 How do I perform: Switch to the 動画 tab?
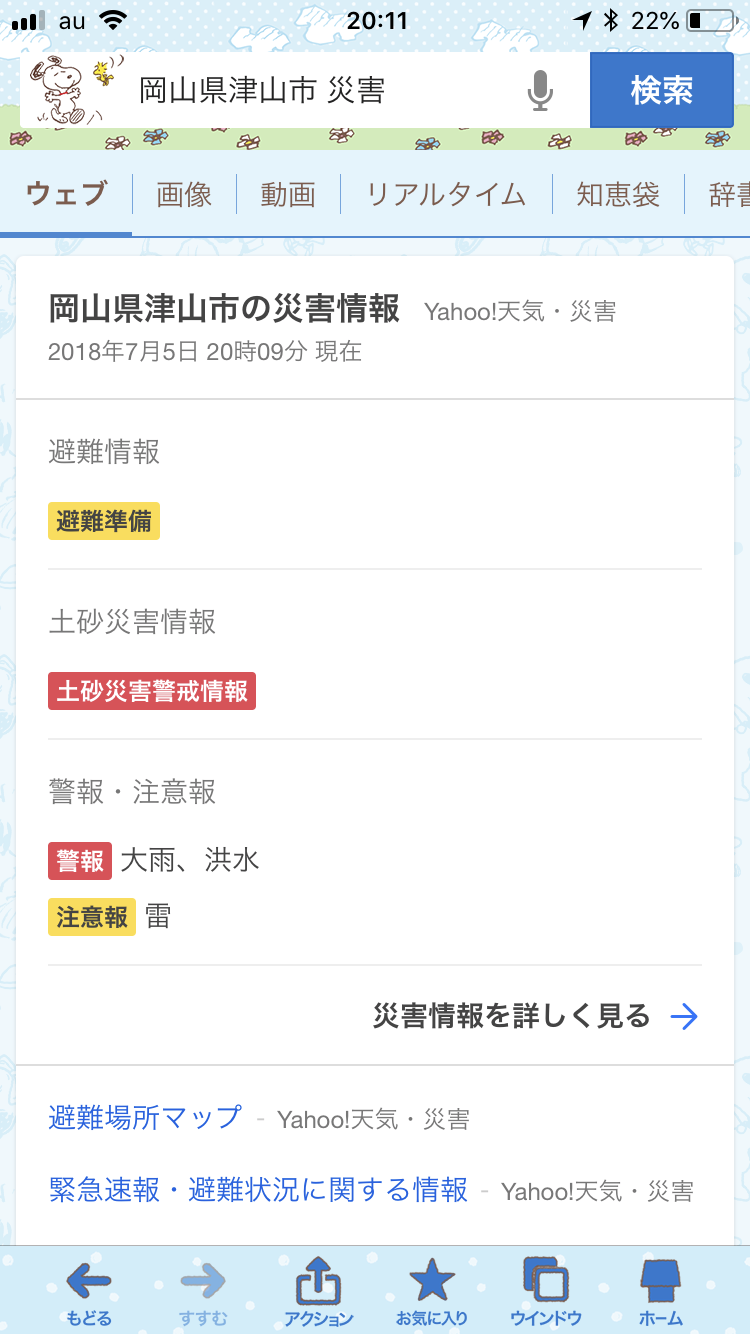[288, 194]
